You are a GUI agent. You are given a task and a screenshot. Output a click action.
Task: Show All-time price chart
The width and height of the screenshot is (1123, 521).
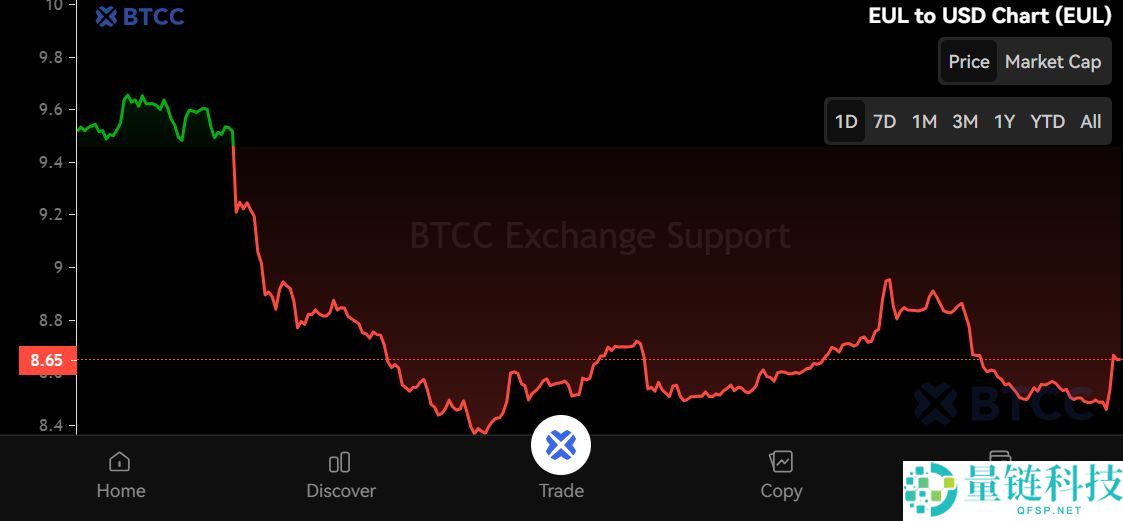(1090, 121)
